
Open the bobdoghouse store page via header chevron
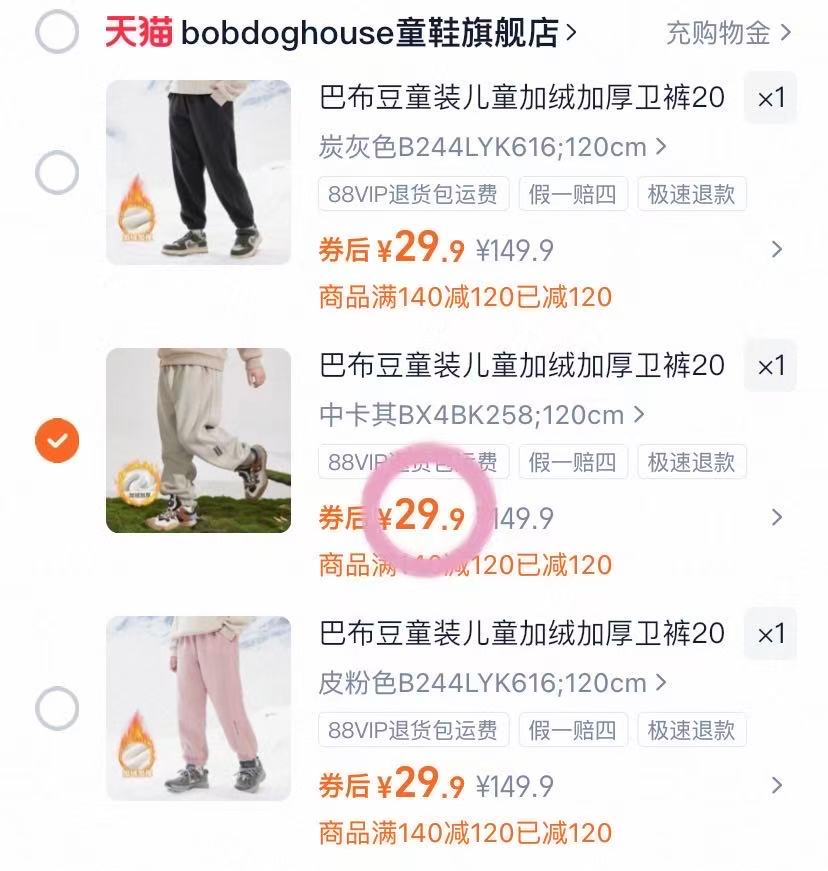point(569,32)
